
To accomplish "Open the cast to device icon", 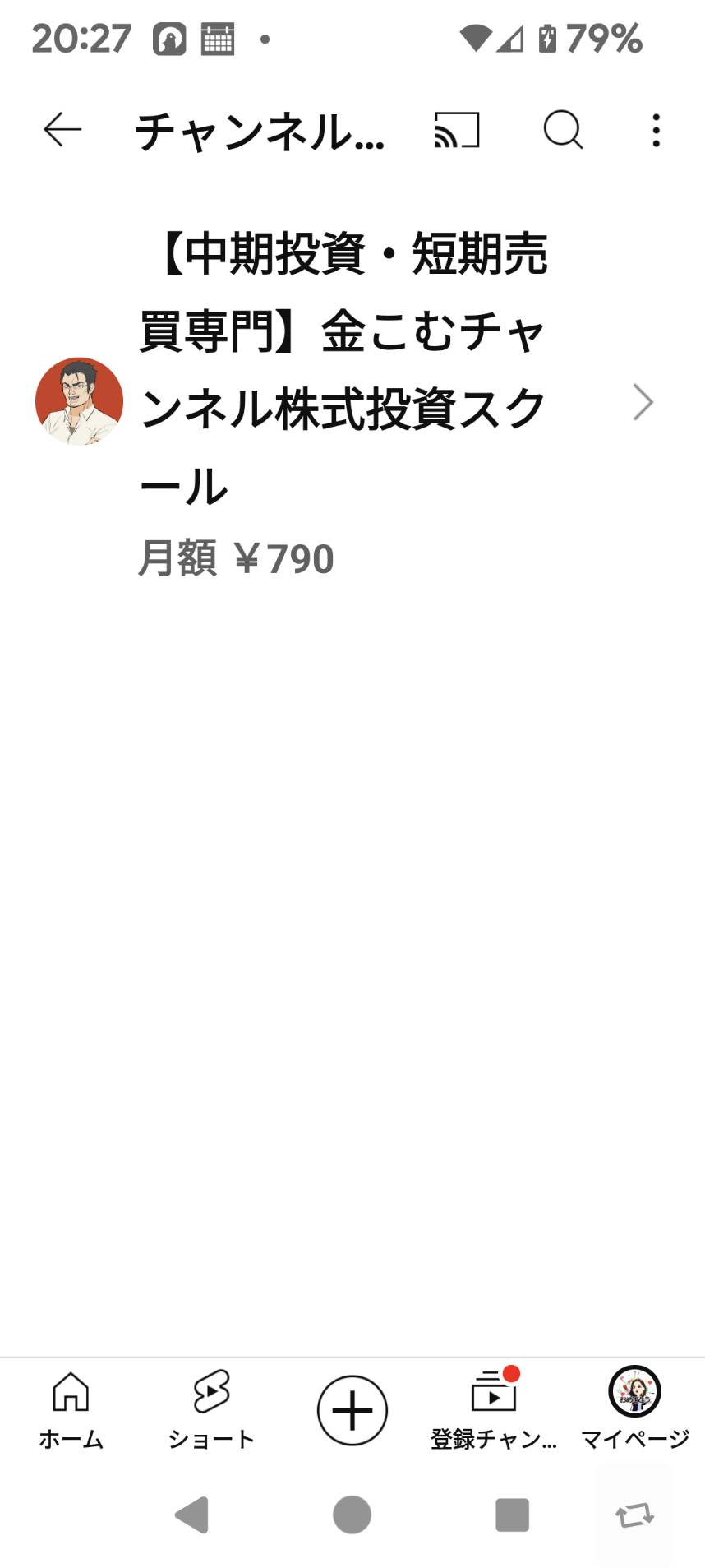I will [457, 130].
